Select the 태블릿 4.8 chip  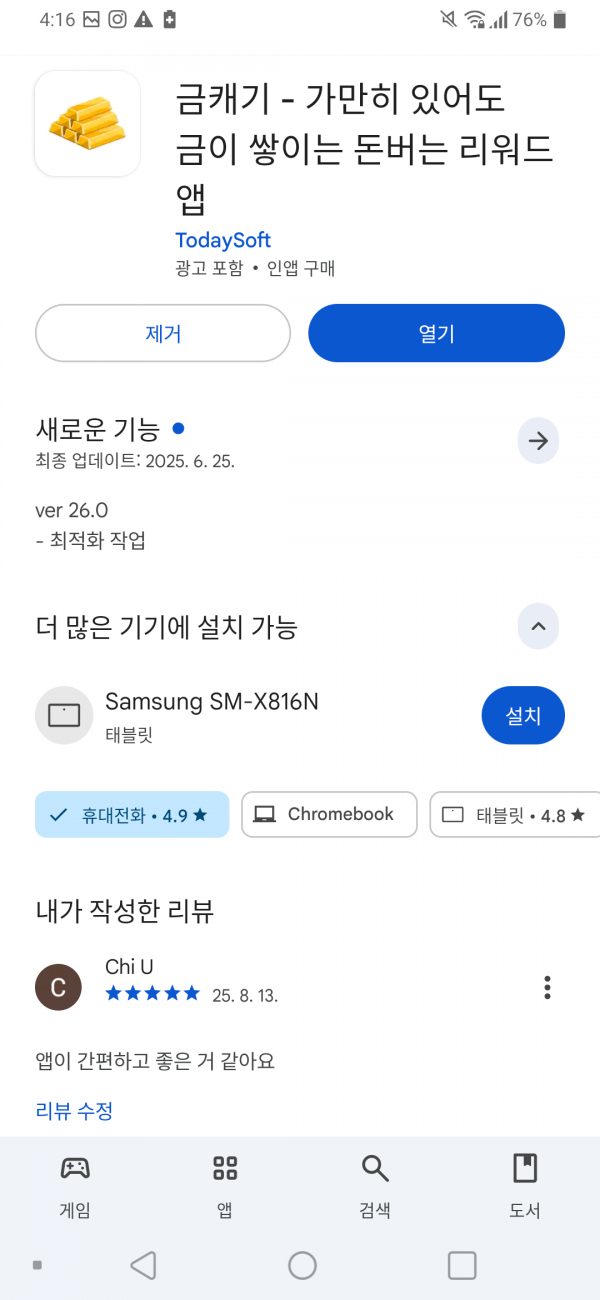[x=514, y=815]
